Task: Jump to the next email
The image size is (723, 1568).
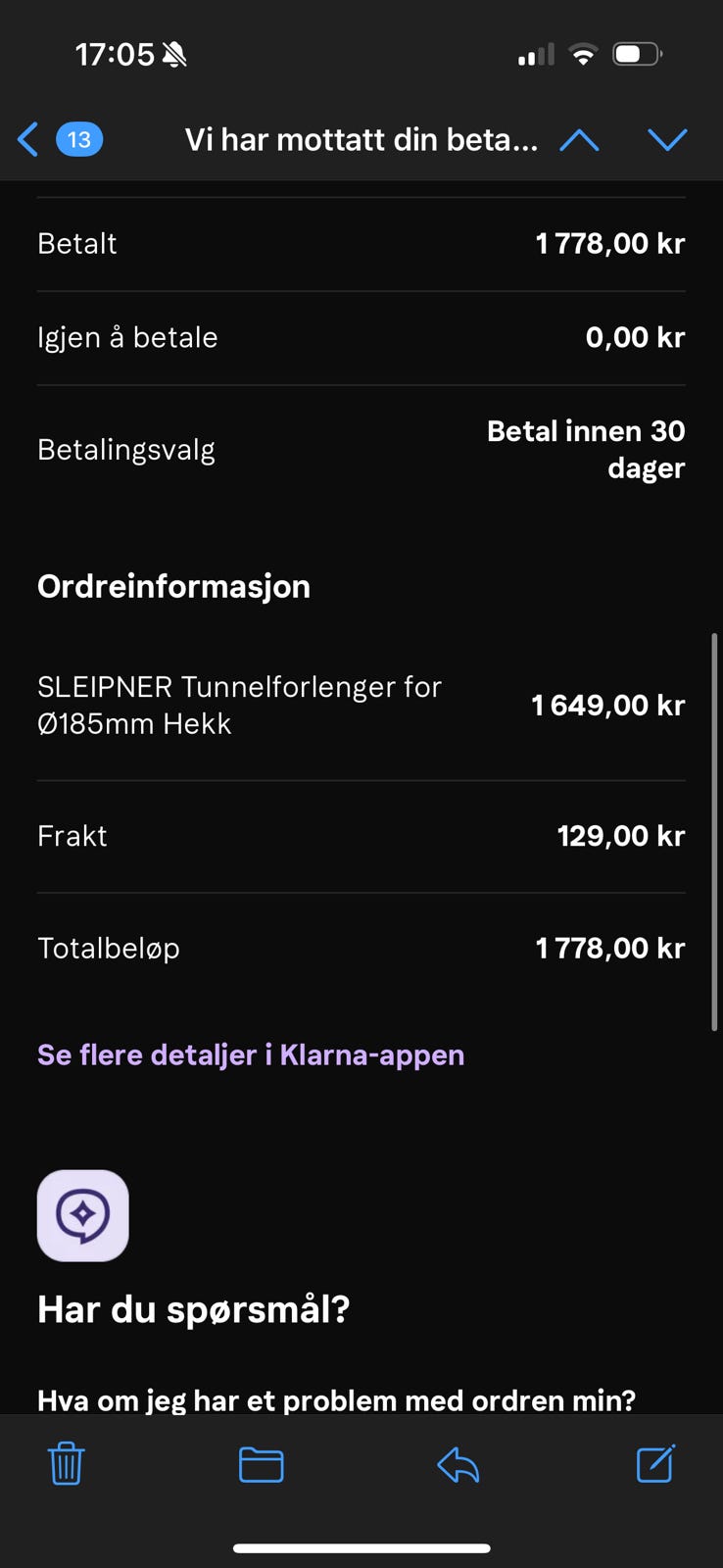Action: pos(667,140)
